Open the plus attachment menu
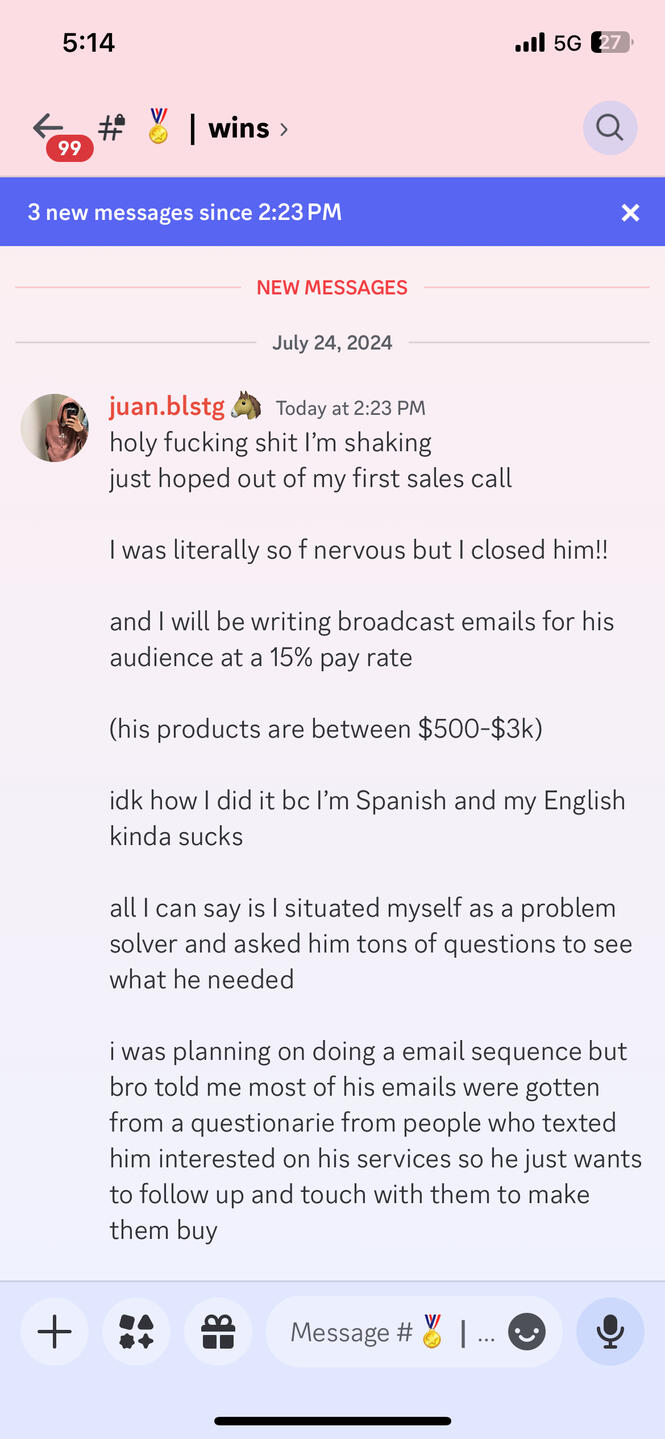The height and width of the screenshot is (1439, 665). [55, 1332]
